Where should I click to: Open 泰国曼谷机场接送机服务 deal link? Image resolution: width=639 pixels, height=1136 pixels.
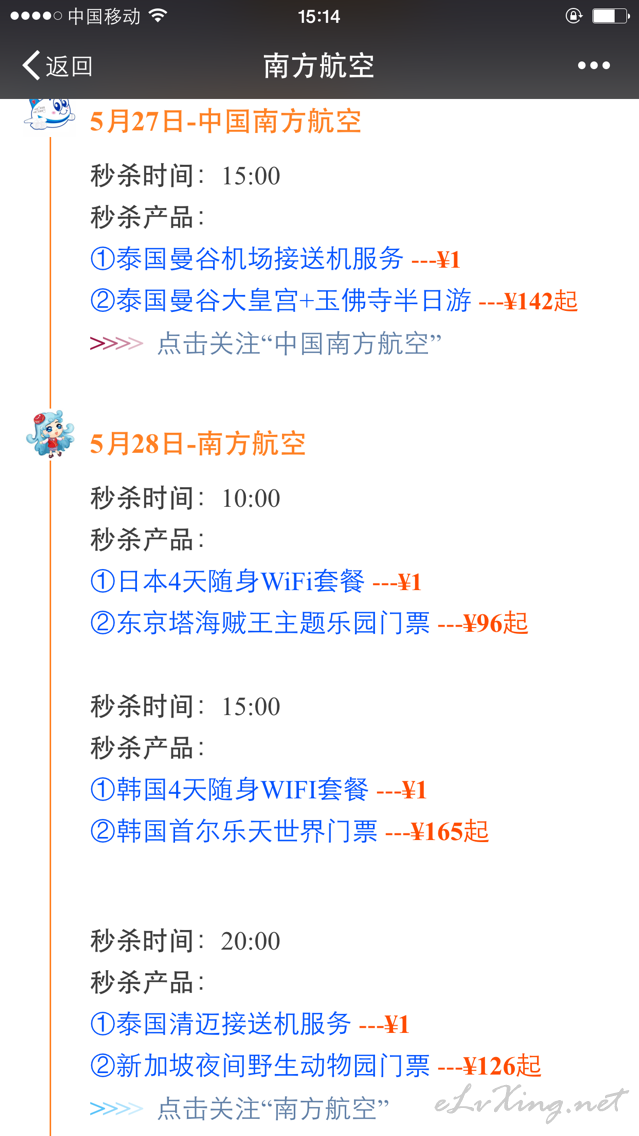pyautogui.click(x=247, y=259)
